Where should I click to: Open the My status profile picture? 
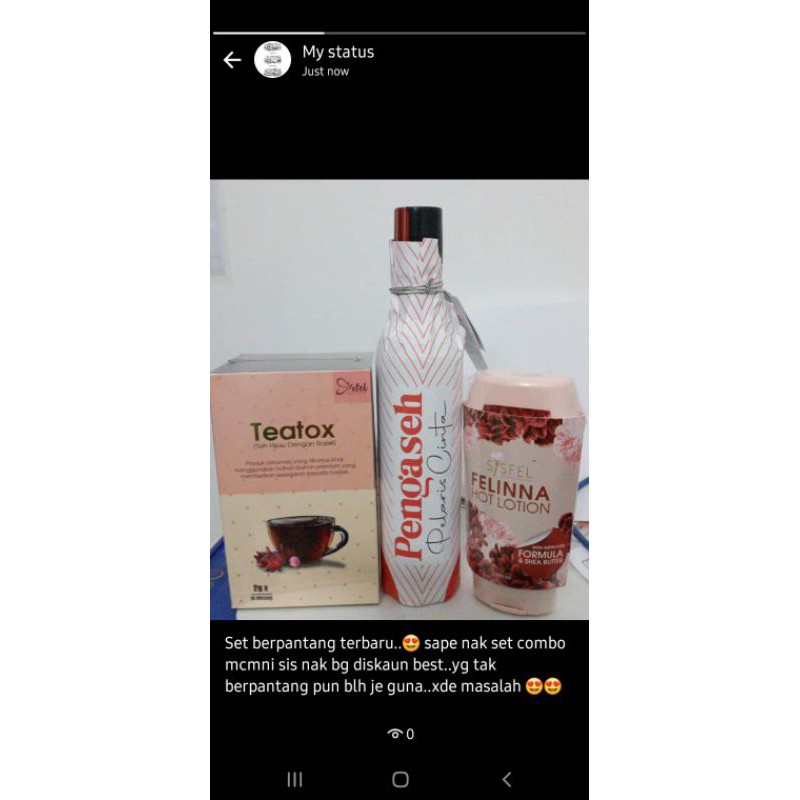pyautogui.click(x=272, y=60)
